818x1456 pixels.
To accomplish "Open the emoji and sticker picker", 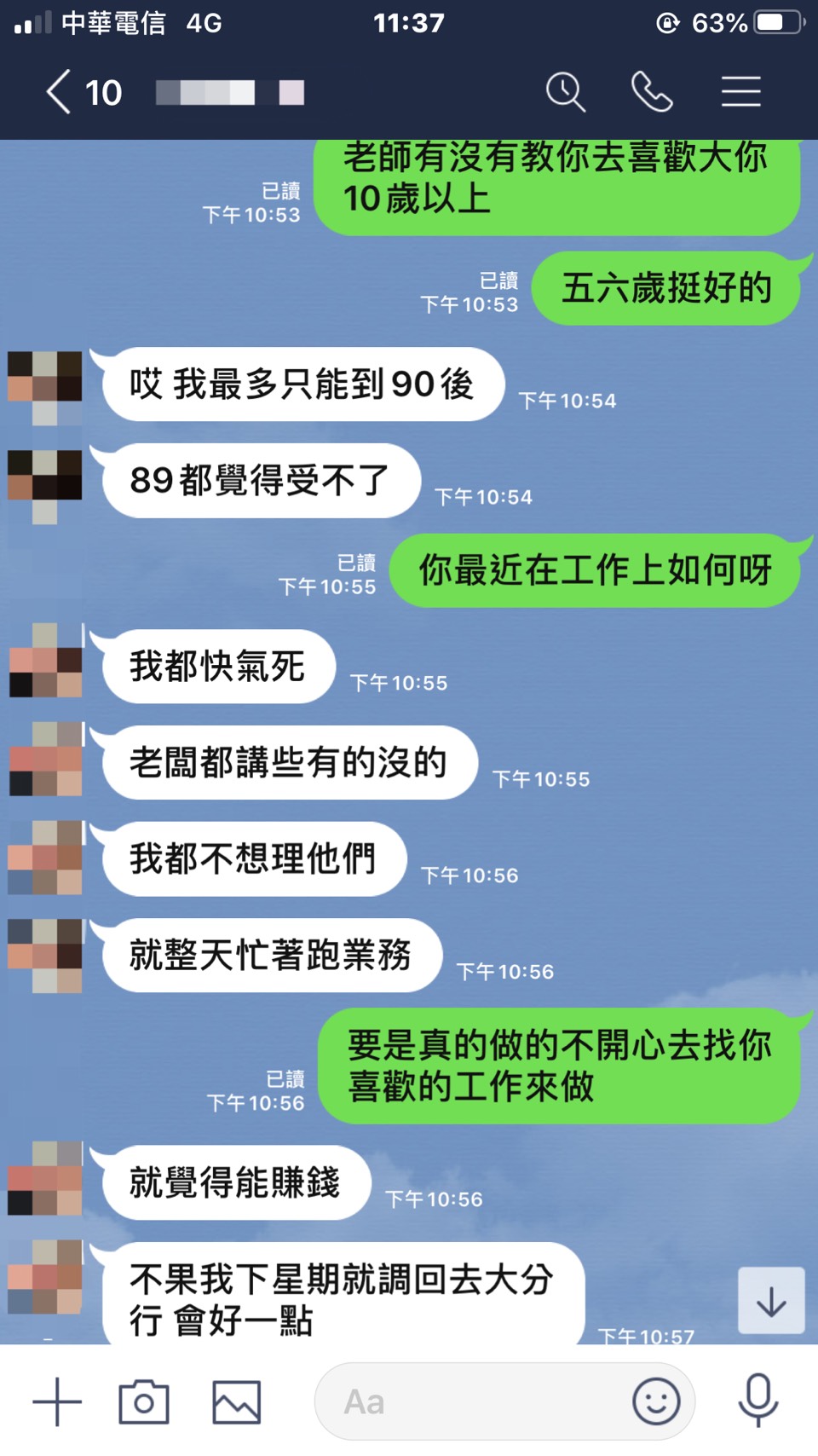I will click(x=656, y=1401).
